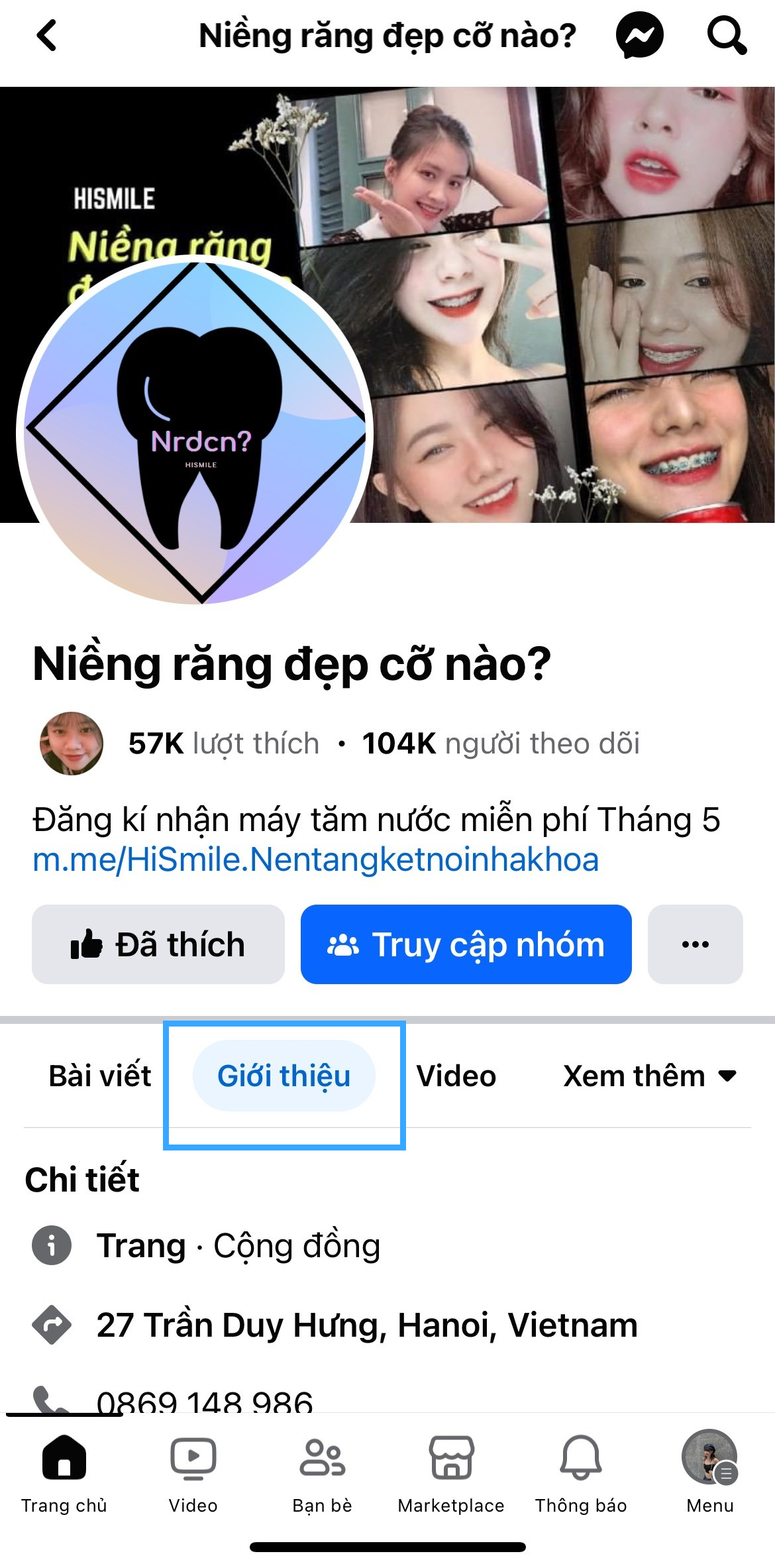Open address 27 Trần Duy Hưng, Hanoi

point(366,1325)
